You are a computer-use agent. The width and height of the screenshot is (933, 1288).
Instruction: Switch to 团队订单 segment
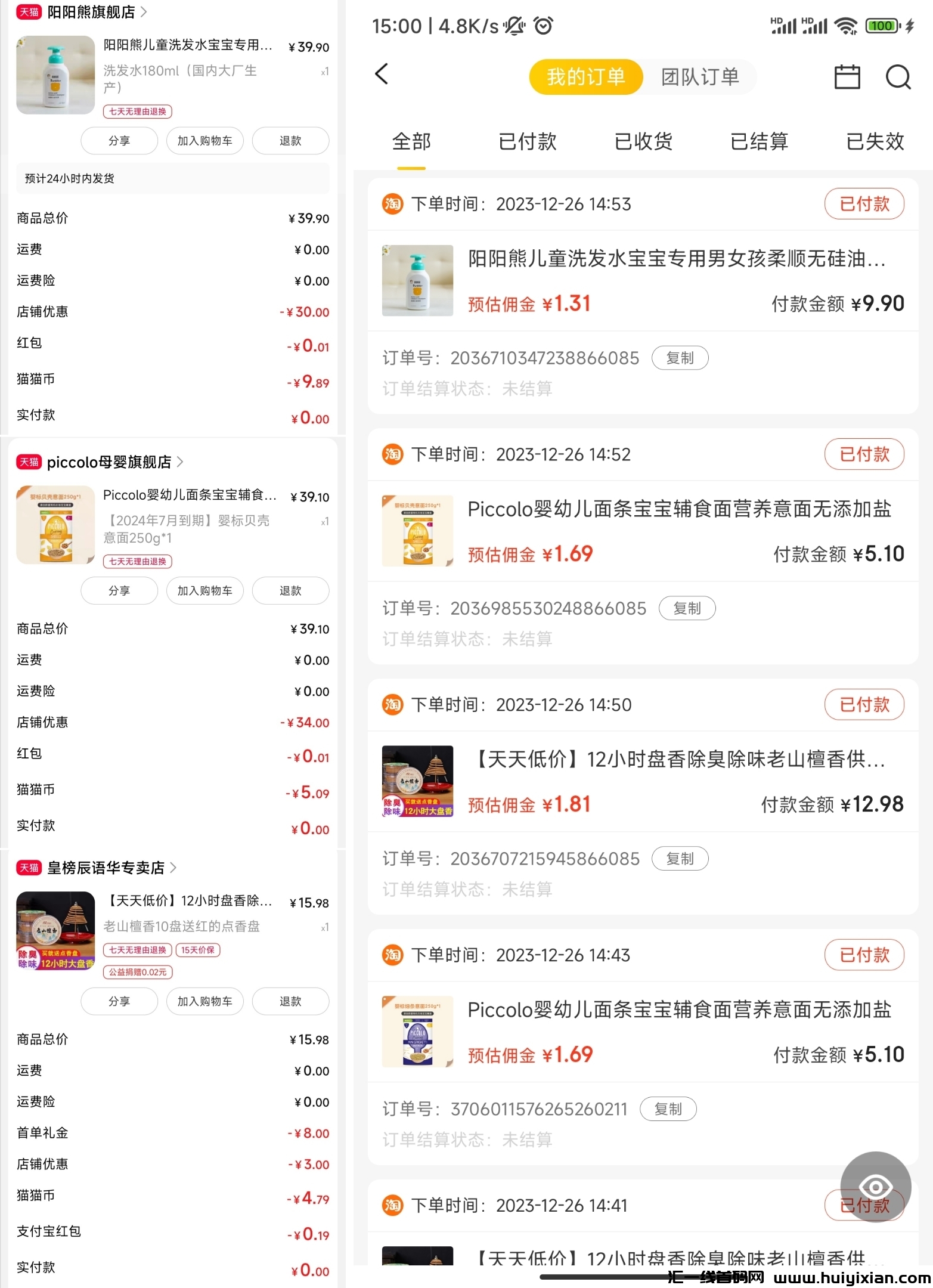(700, 77)
